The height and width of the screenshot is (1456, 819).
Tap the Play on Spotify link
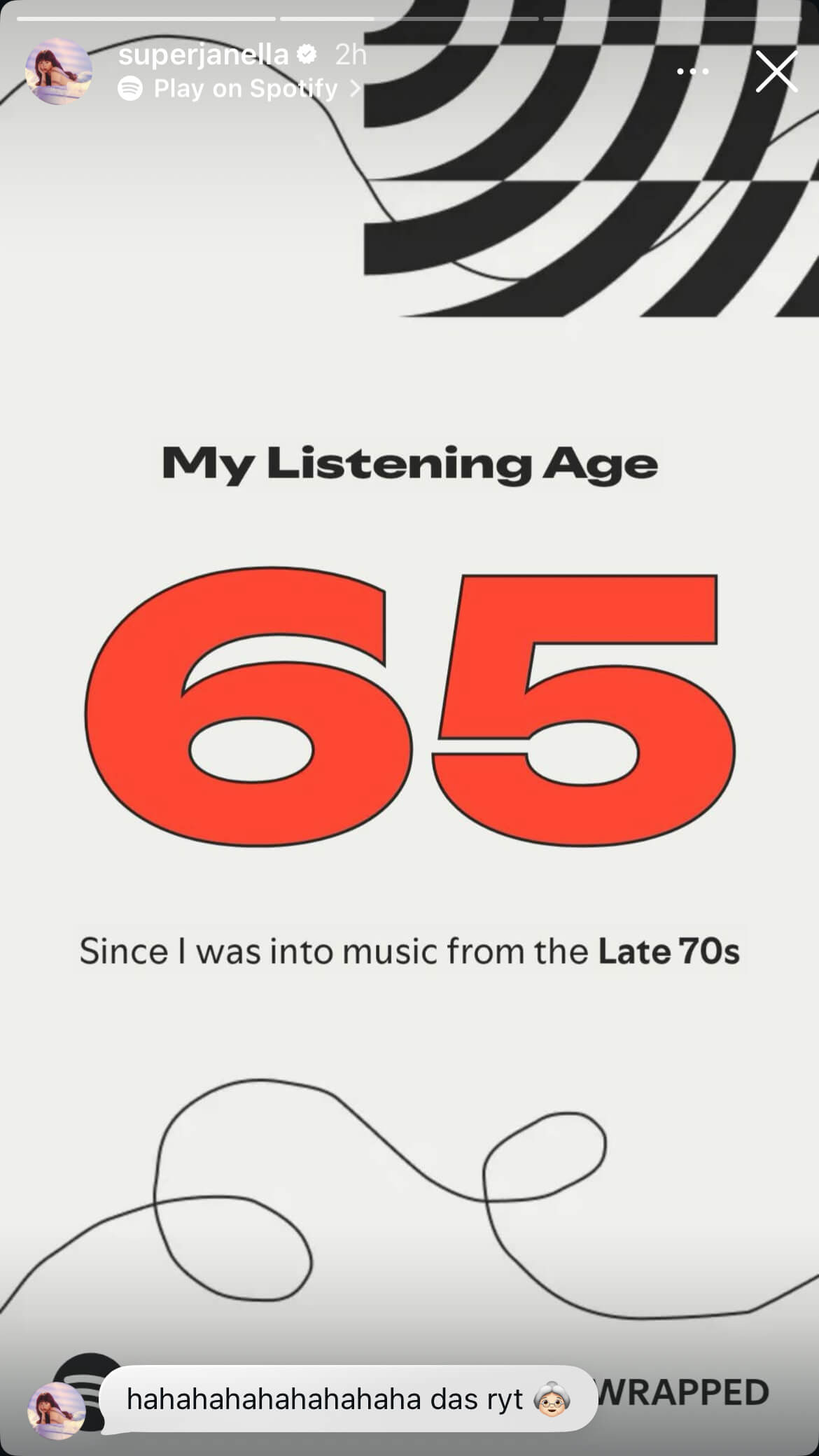click(245, 89)
